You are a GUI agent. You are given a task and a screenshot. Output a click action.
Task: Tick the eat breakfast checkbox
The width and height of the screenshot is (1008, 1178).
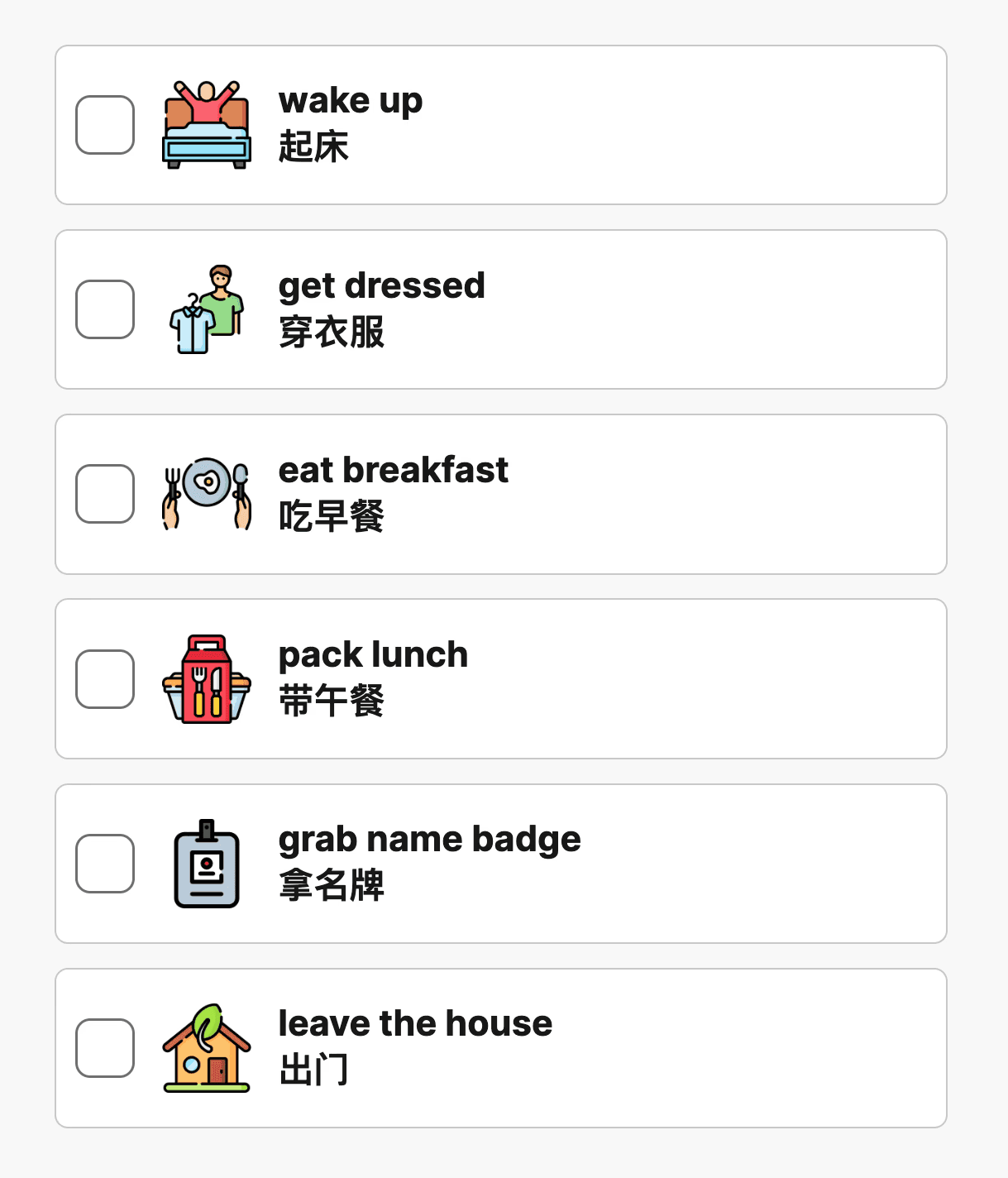click(105, 494)
